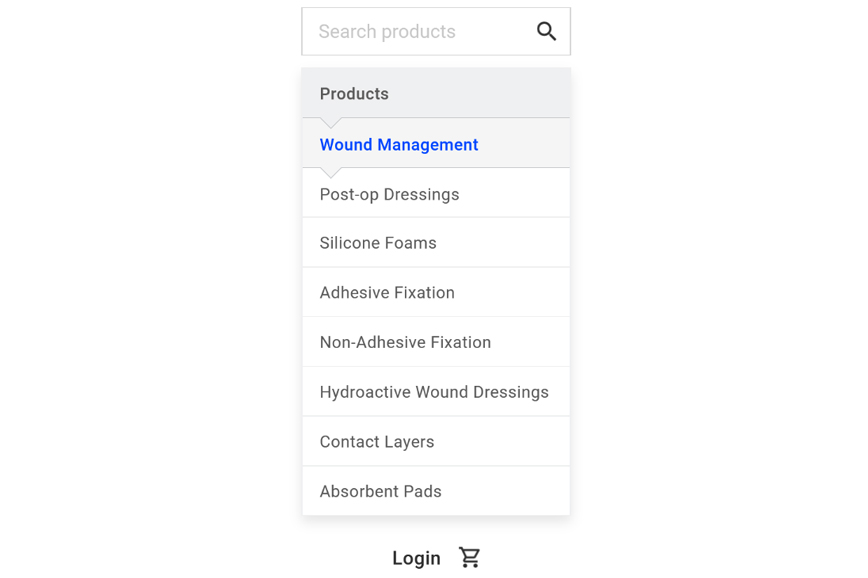The image size is (868, 578).
Task: Open the Products menu header
Action: 436,94
